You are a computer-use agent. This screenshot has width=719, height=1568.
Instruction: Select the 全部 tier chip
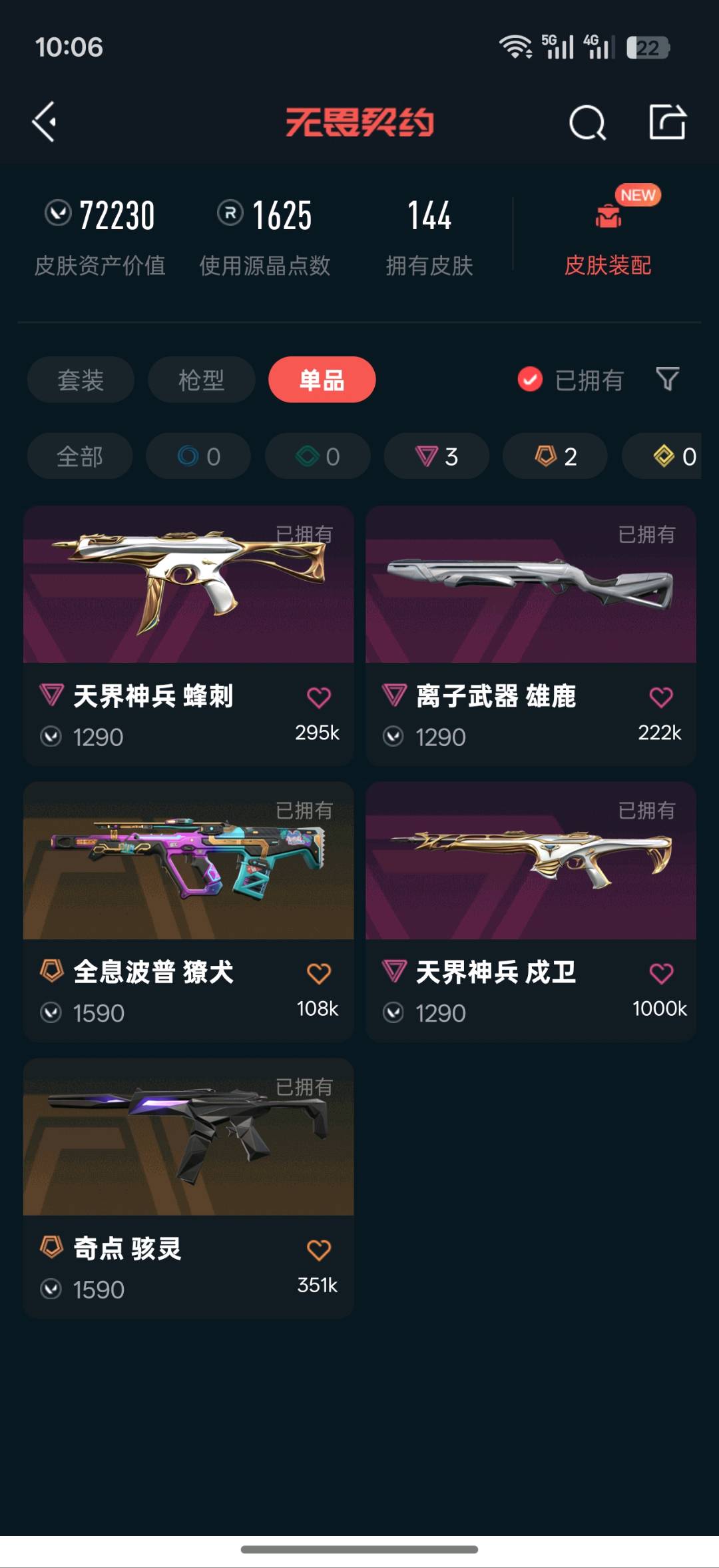point(80,456)
